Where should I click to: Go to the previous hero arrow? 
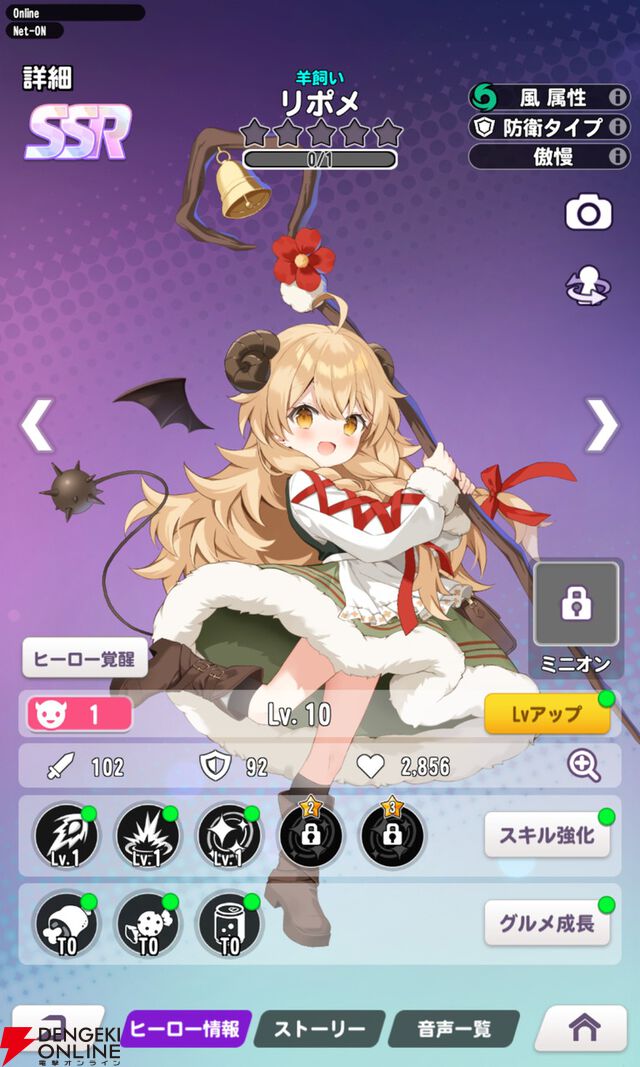tap(37, 425)
